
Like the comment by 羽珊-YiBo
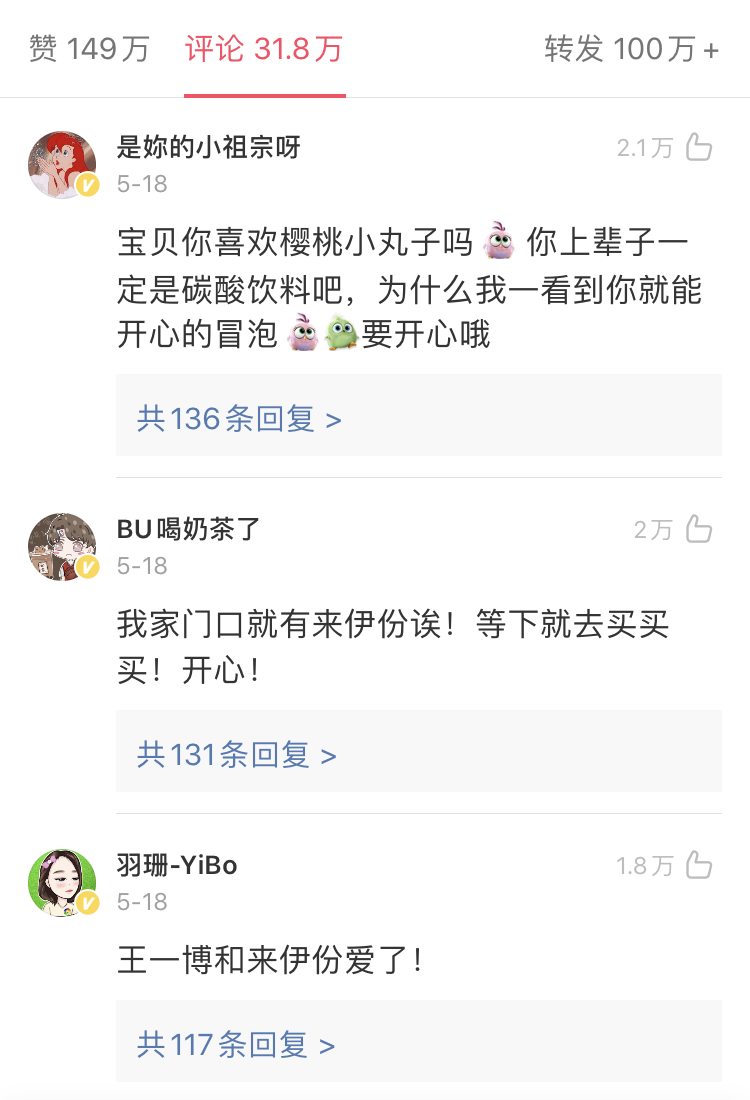pos(699,865)
